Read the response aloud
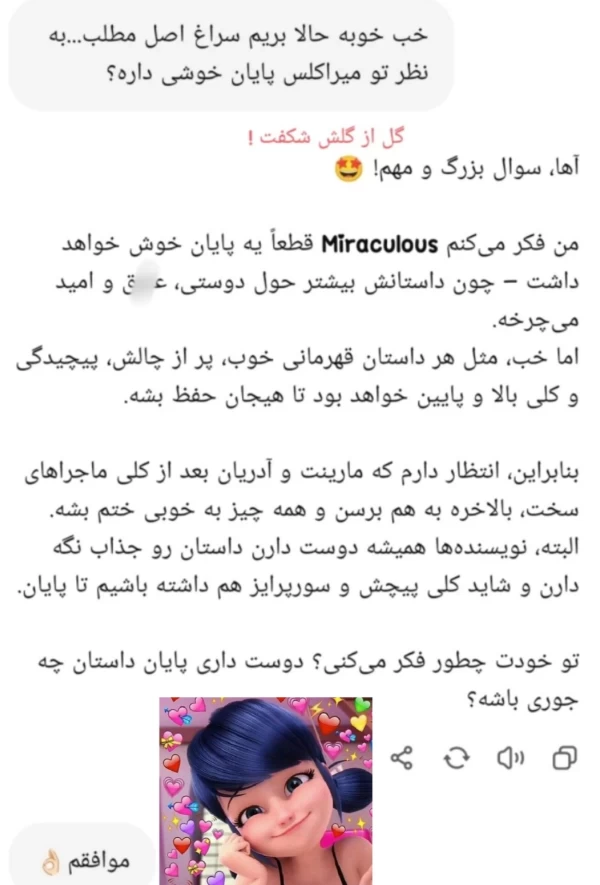This screenshot has width=600, height=885. 511,757
